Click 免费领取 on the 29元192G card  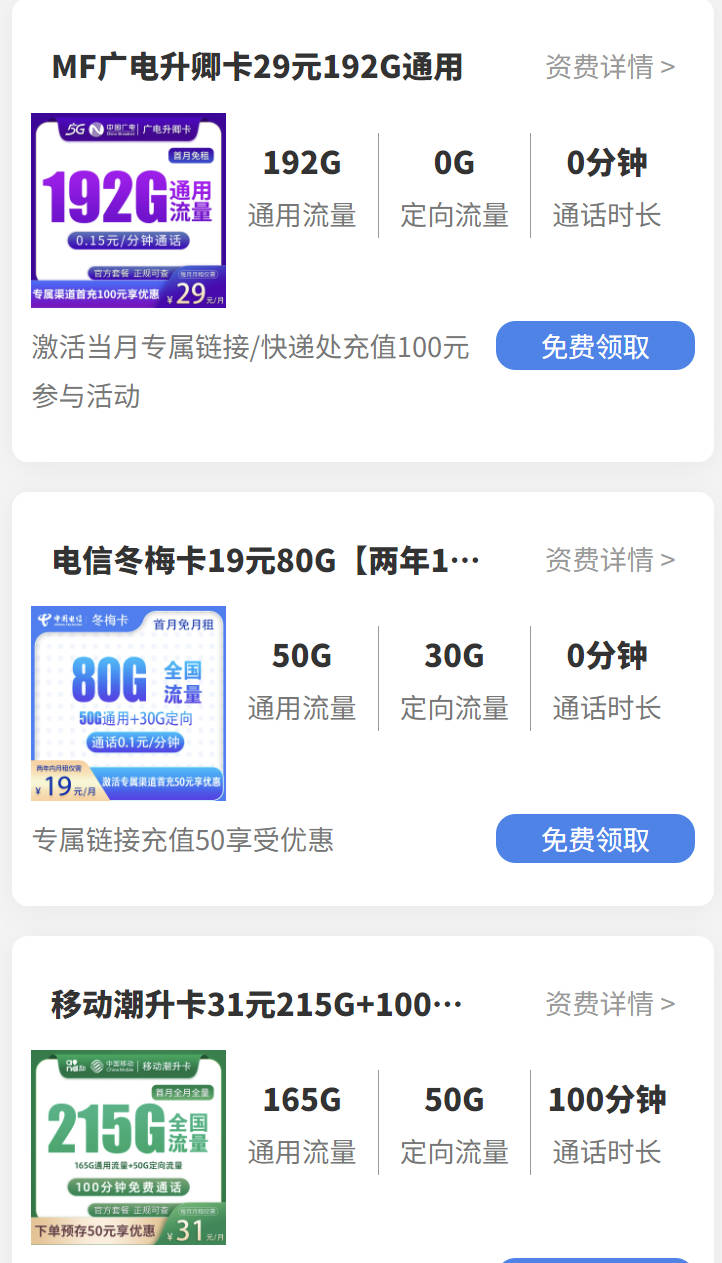pos(595,344)
